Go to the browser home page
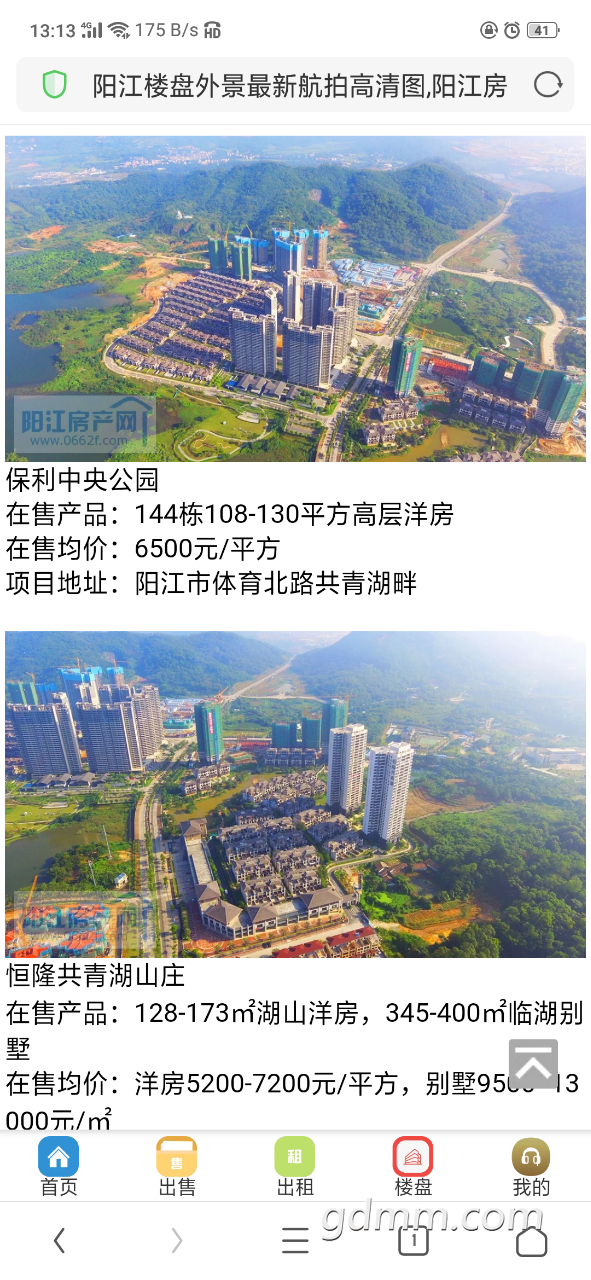The height and width of the screenshot is (1280, 591). [531, 1241]
